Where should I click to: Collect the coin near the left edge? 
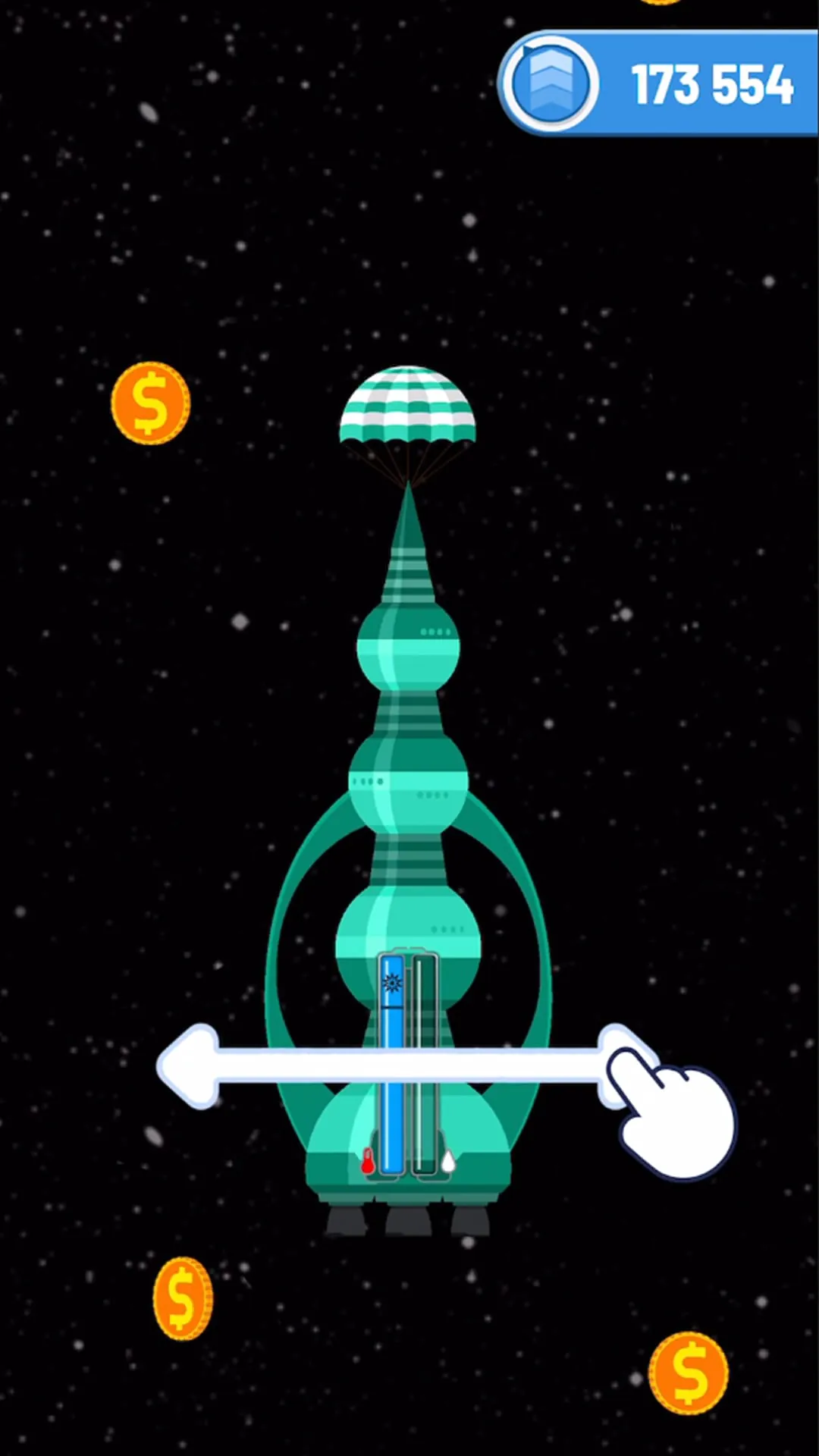[149, 402]
